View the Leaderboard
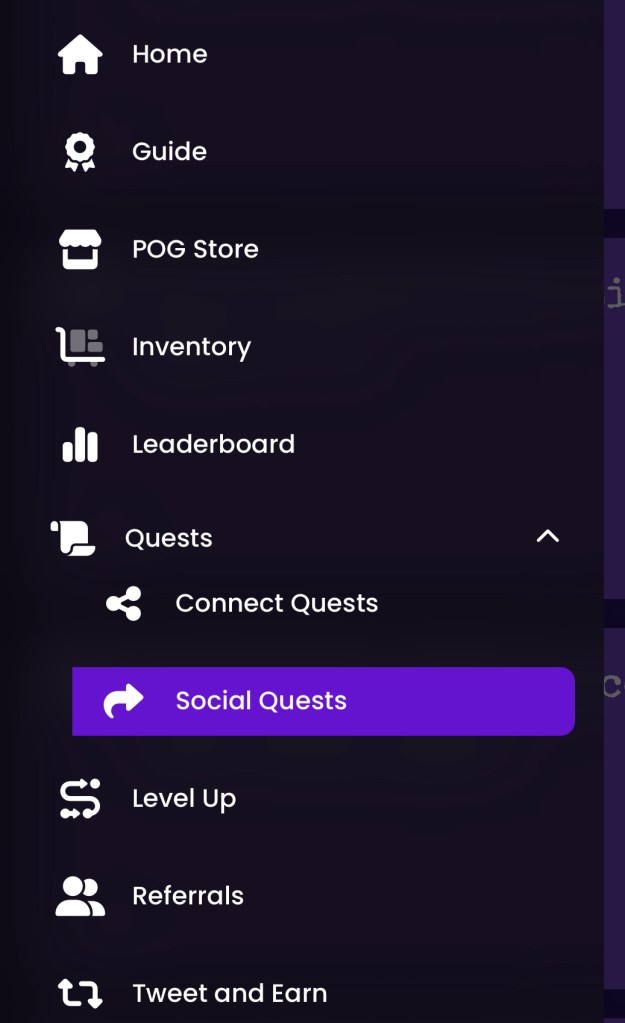This screenshot has width=625, height=1023. tap(213, 444)
